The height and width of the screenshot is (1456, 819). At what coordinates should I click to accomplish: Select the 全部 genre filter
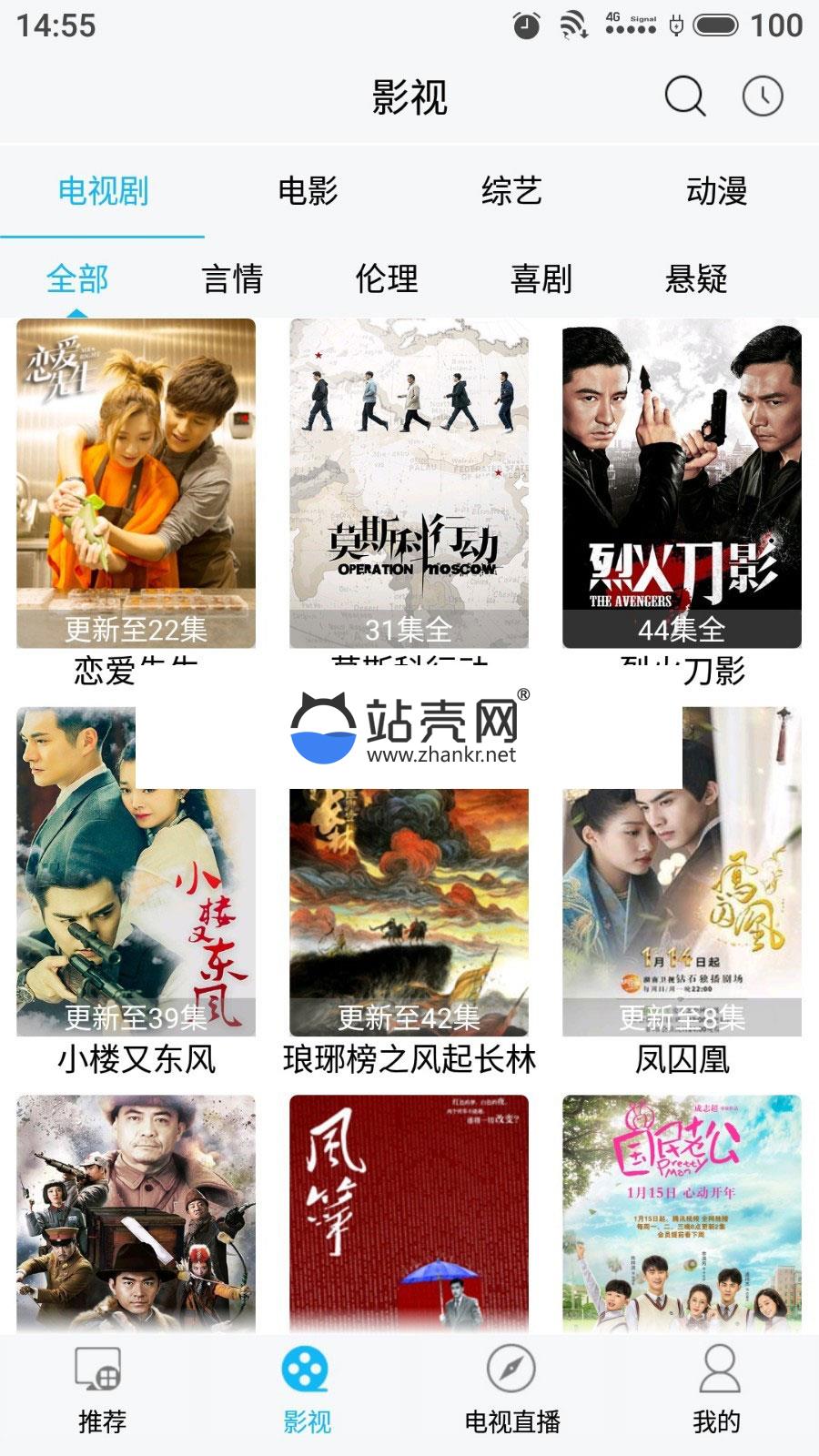coord(77,278)
